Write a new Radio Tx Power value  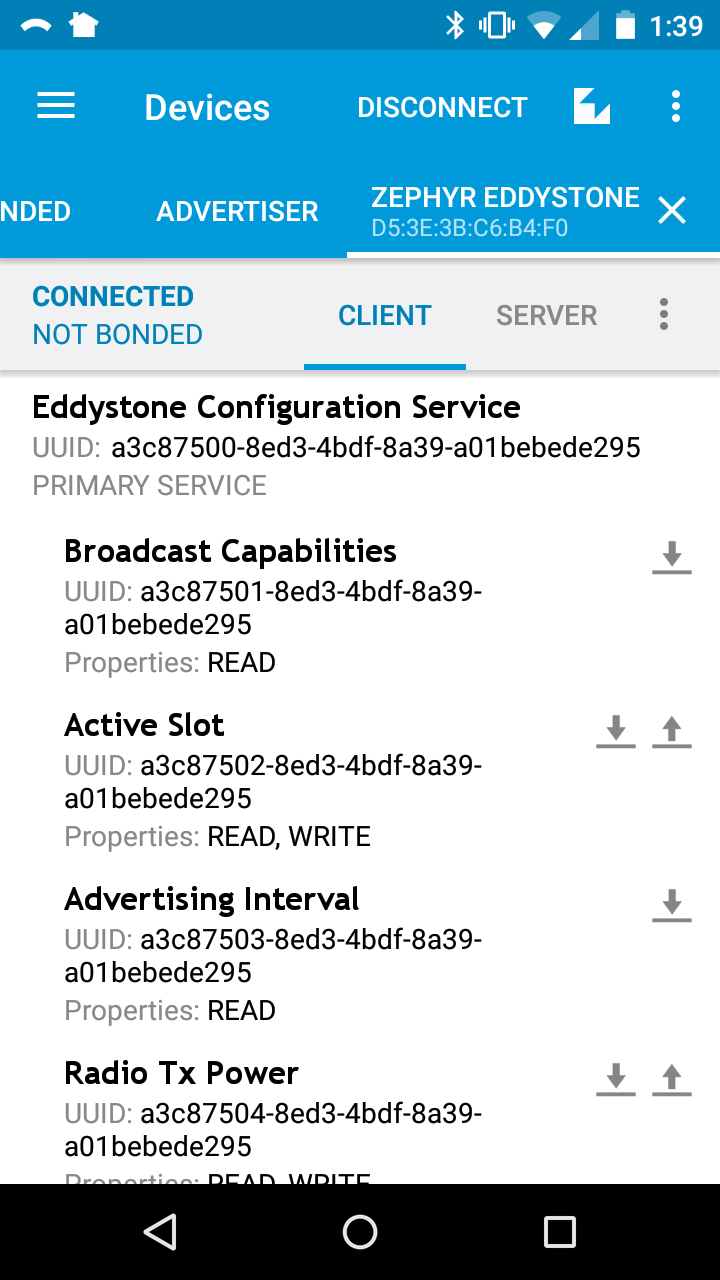(x=671, y=1079)
